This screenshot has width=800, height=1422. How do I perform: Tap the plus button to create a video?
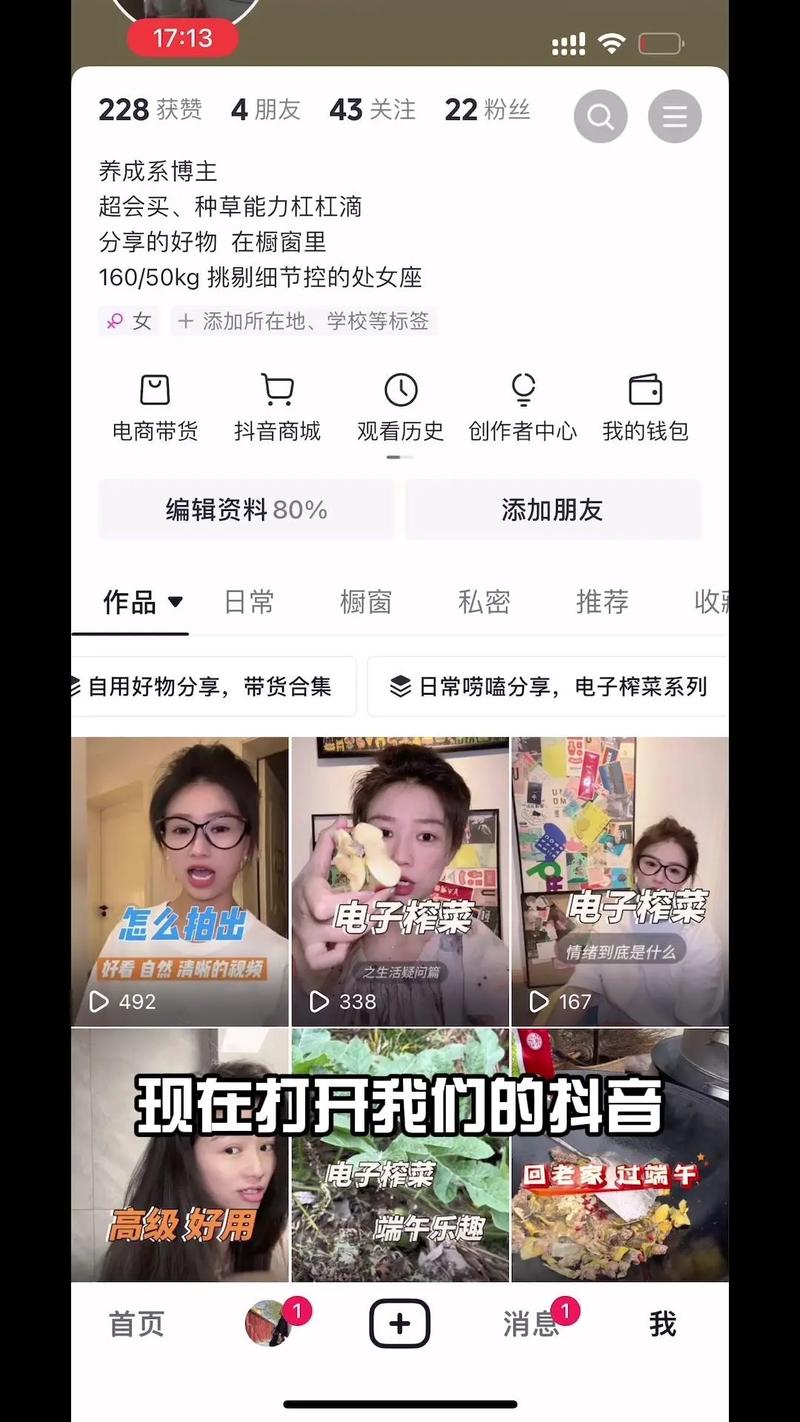(x=400, y=1322)
